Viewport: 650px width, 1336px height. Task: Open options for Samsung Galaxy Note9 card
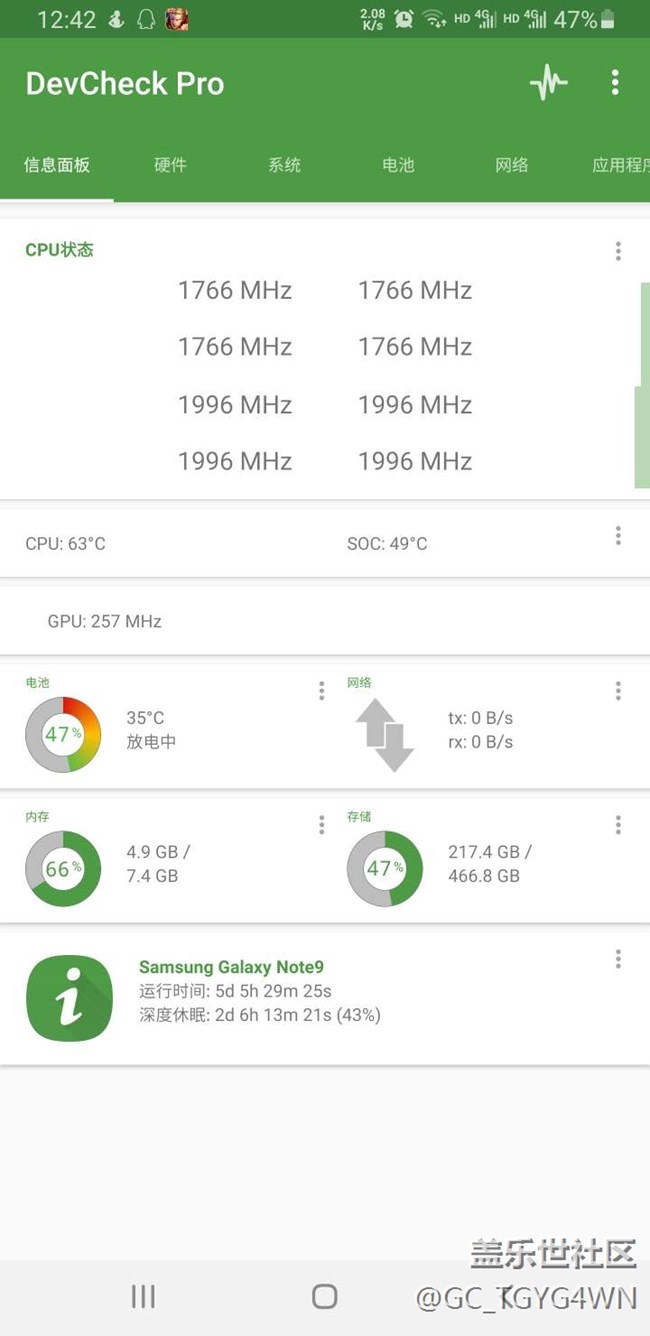(618, 959)
